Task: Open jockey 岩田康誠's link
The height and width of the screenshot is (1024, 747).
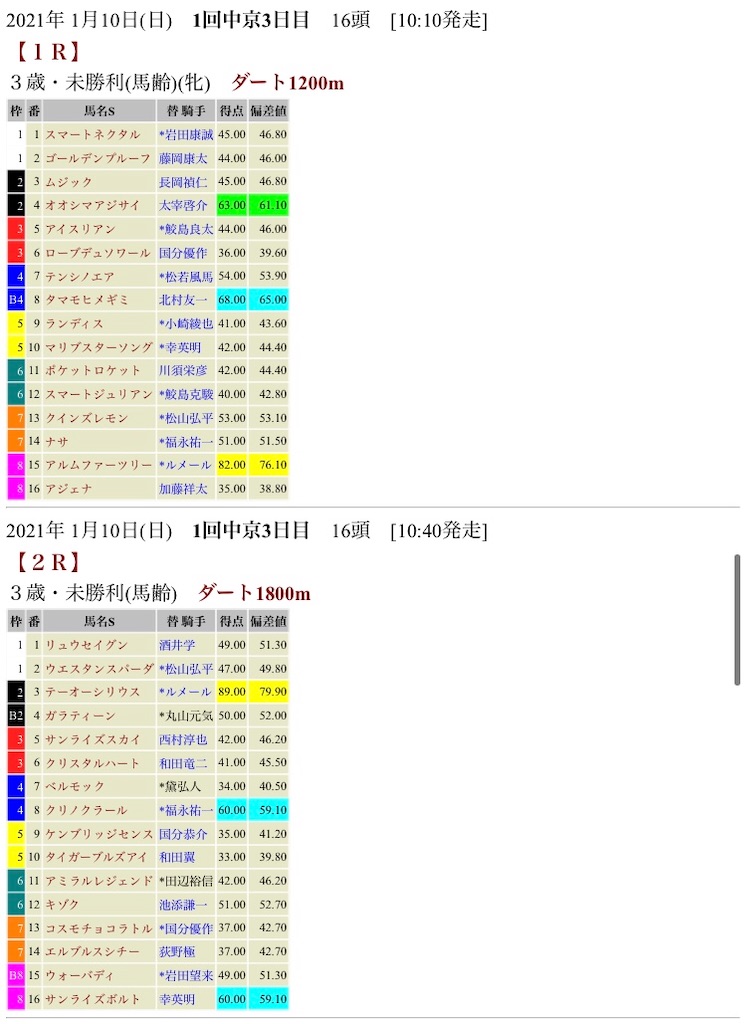Action: tap(189, 135)
